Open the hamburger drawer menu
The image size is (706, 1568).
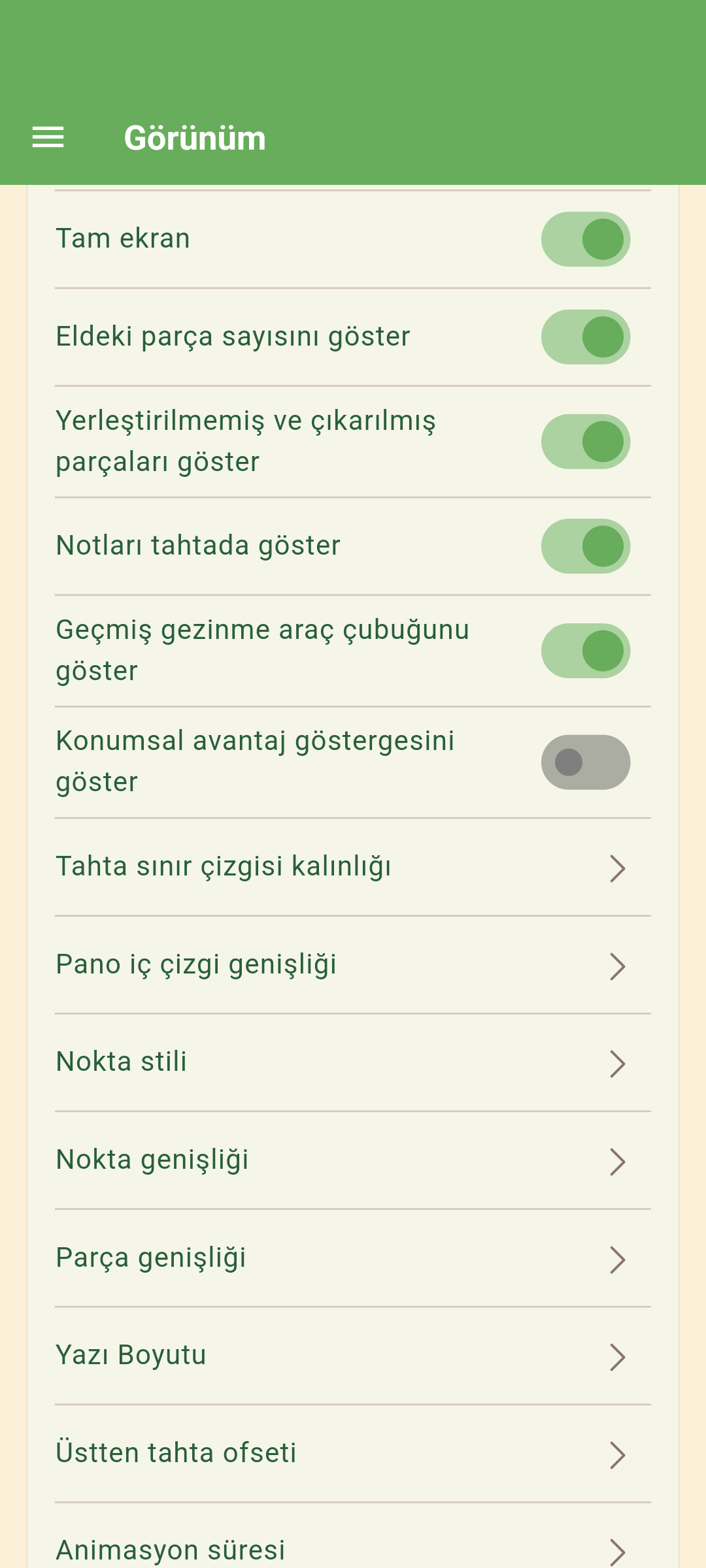point(48,138)
